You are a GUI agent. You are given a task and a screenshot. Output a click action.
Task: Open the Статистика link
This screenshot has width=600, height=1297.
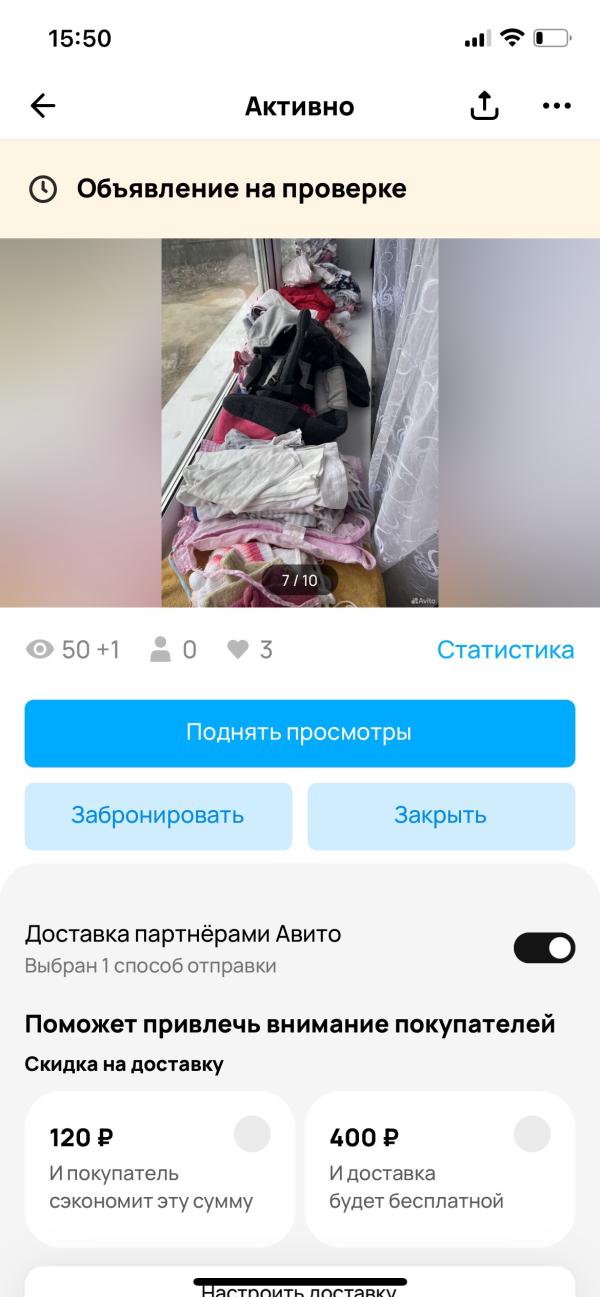point(505,650)
